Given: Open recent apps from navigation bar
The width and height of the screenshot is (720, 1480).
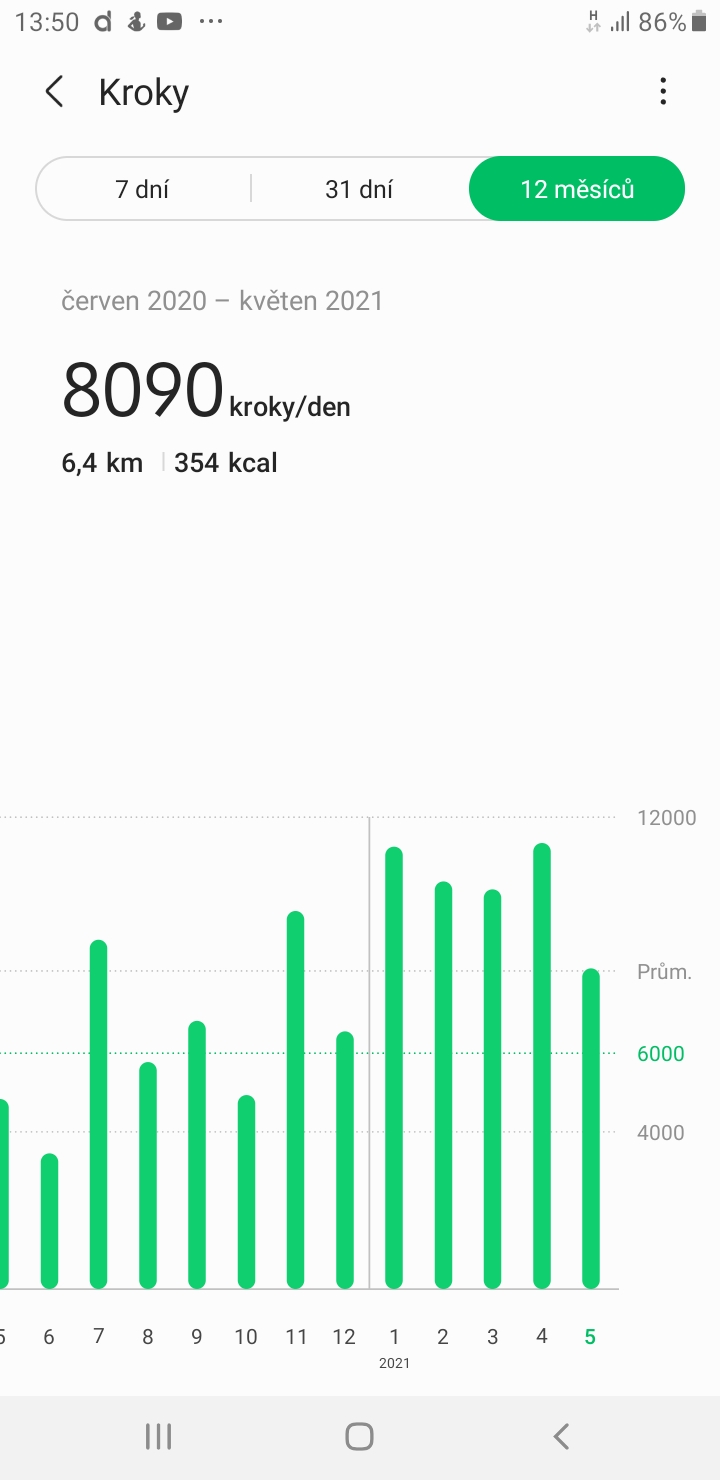Looking at the screenshot, I should 158,1437.
